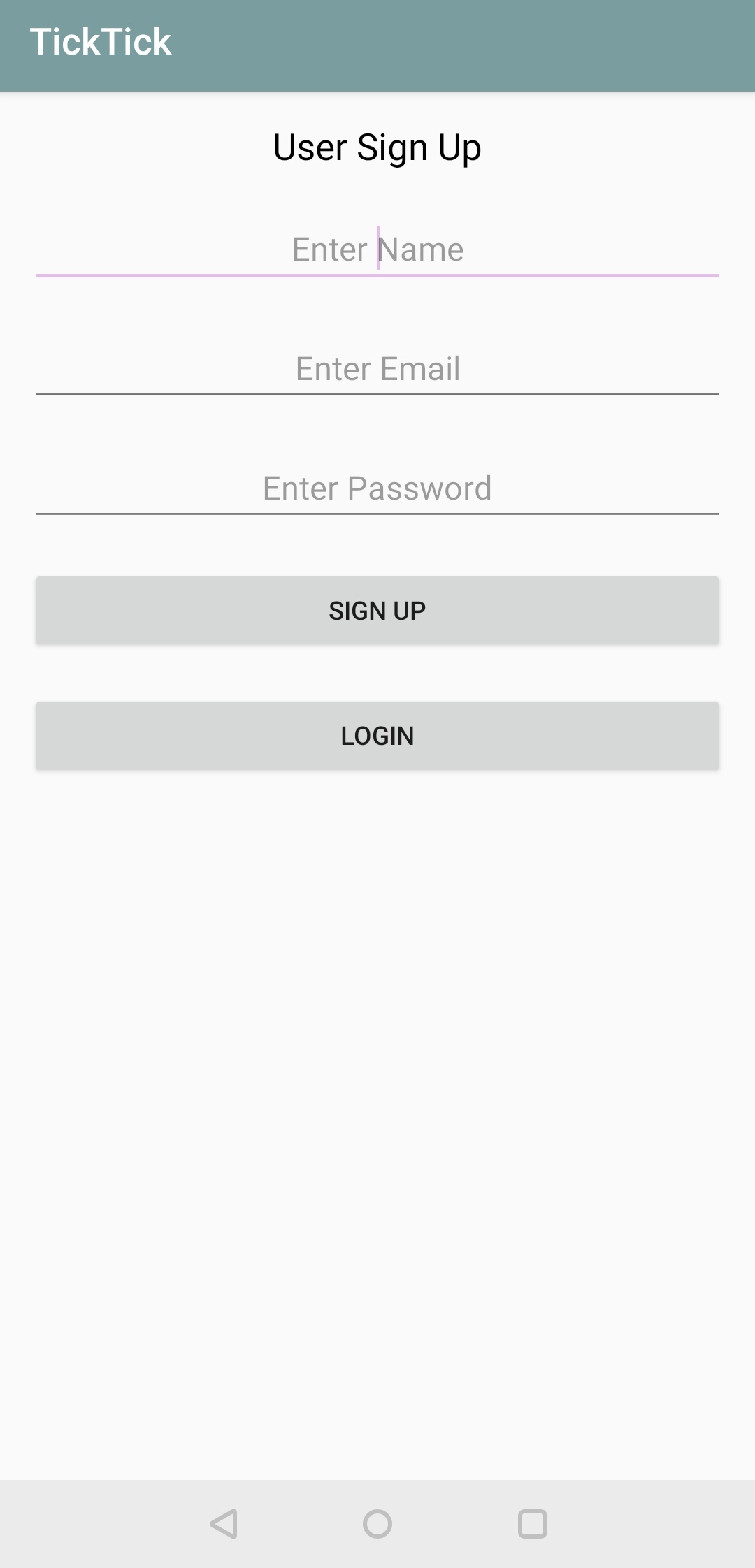Click the User Sign Up heading
The height and width of the screenshot is (1568, 755).
point(377,147)
